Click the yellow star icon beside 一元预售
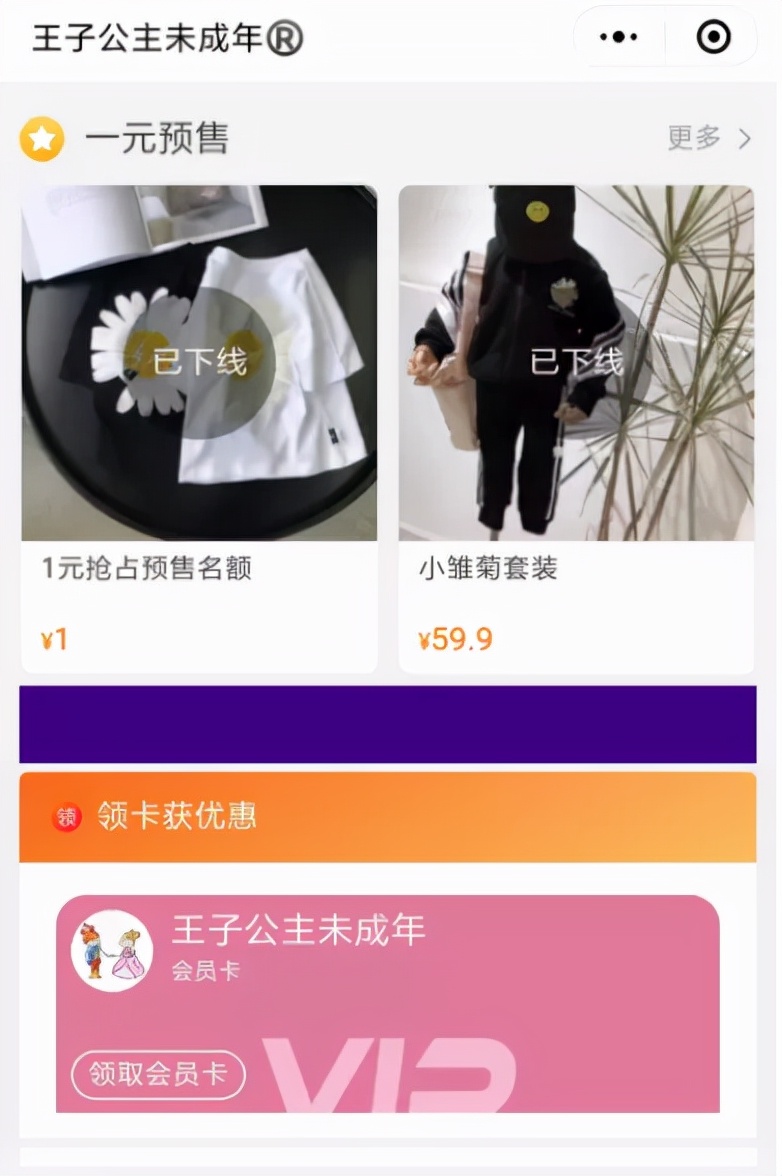 (40, 139)
